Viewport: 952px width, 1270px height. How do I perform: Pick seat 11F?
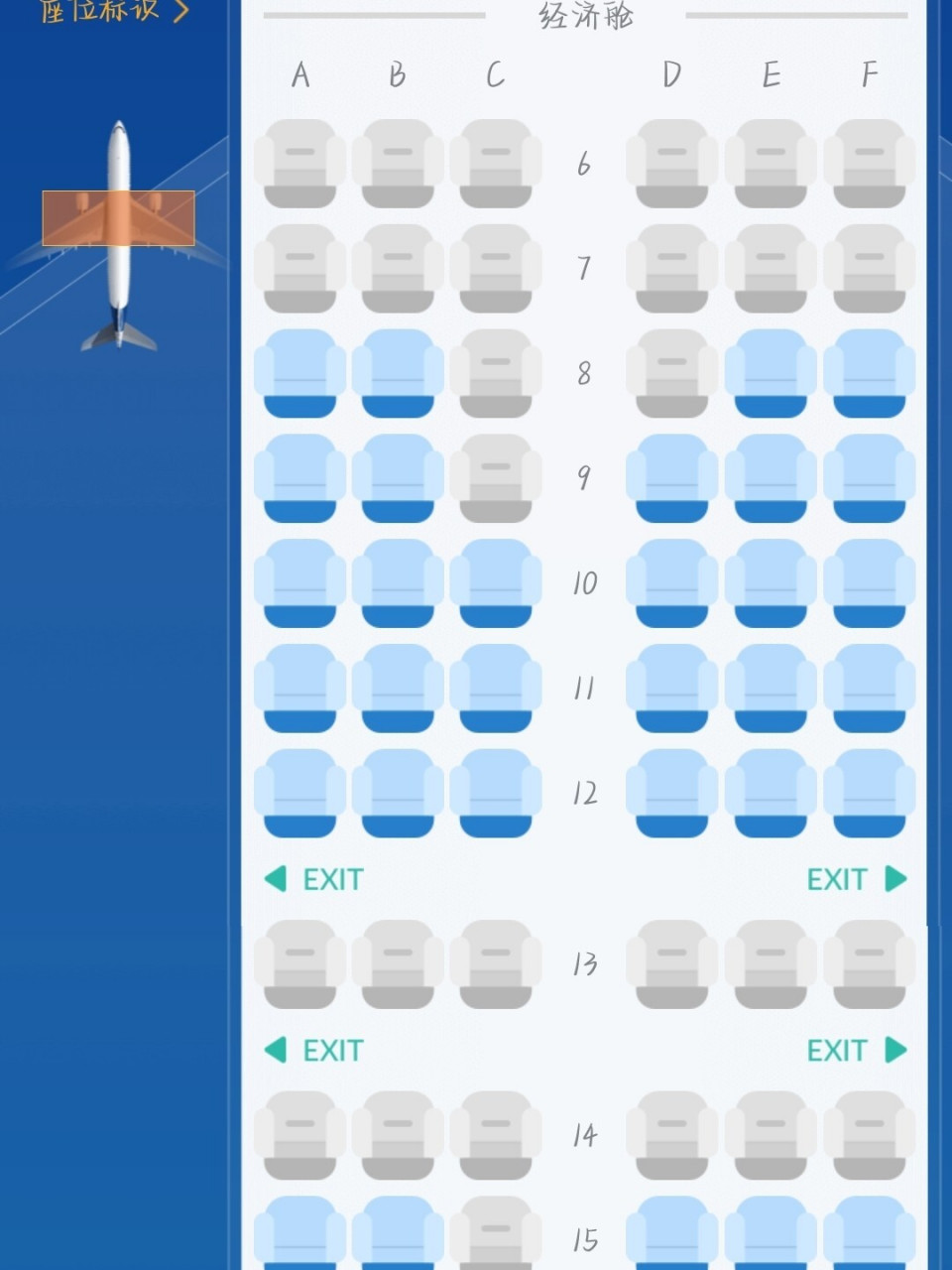(x=869, y=689)
